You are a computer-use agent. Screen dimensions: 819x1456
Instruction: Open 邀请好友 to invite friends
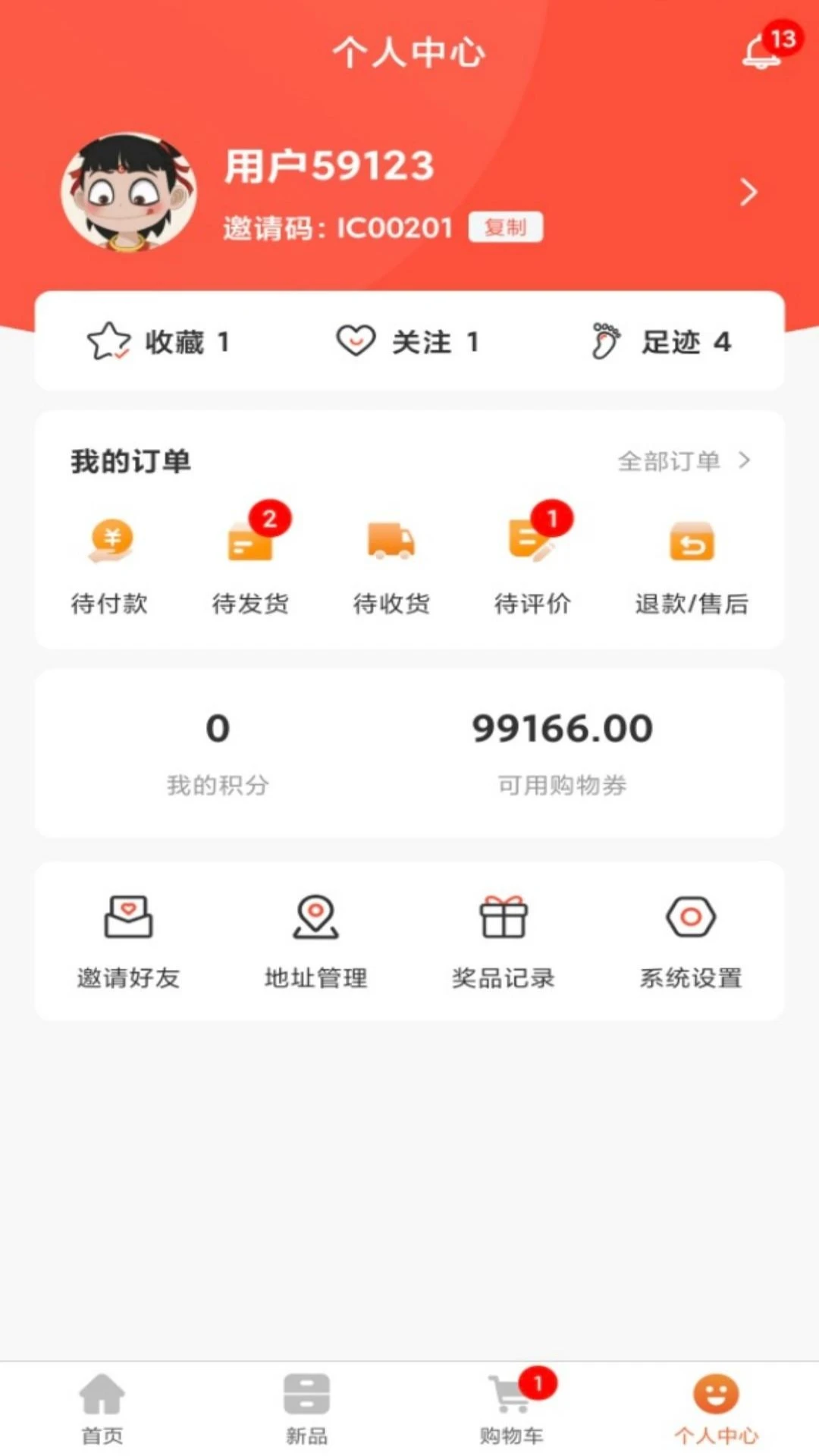point(127,940)
